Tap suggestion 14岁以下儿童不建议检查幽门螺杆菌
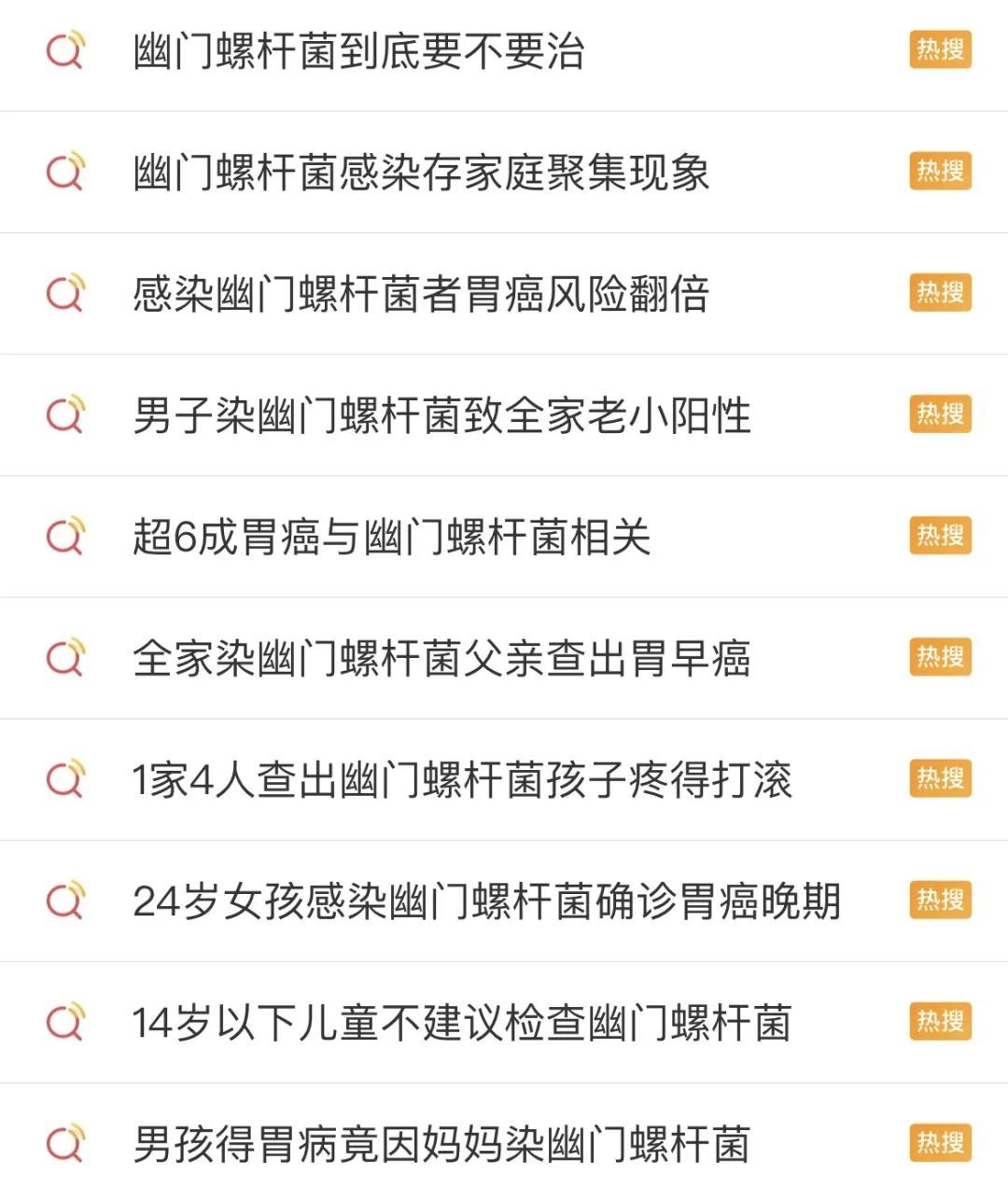 462,1022
